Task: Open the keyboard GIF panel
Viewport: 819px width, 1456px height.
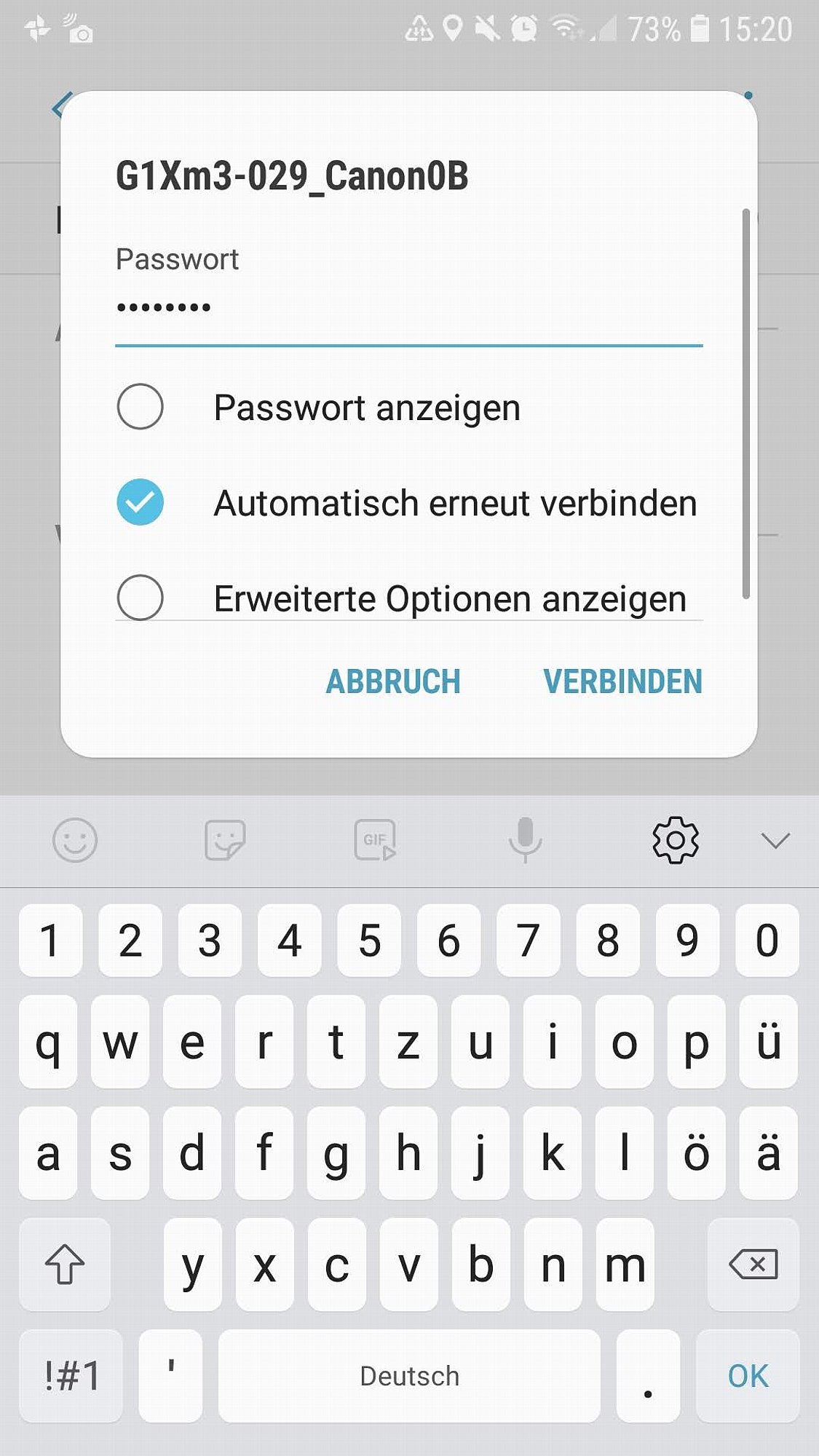Action: [376, 840]
